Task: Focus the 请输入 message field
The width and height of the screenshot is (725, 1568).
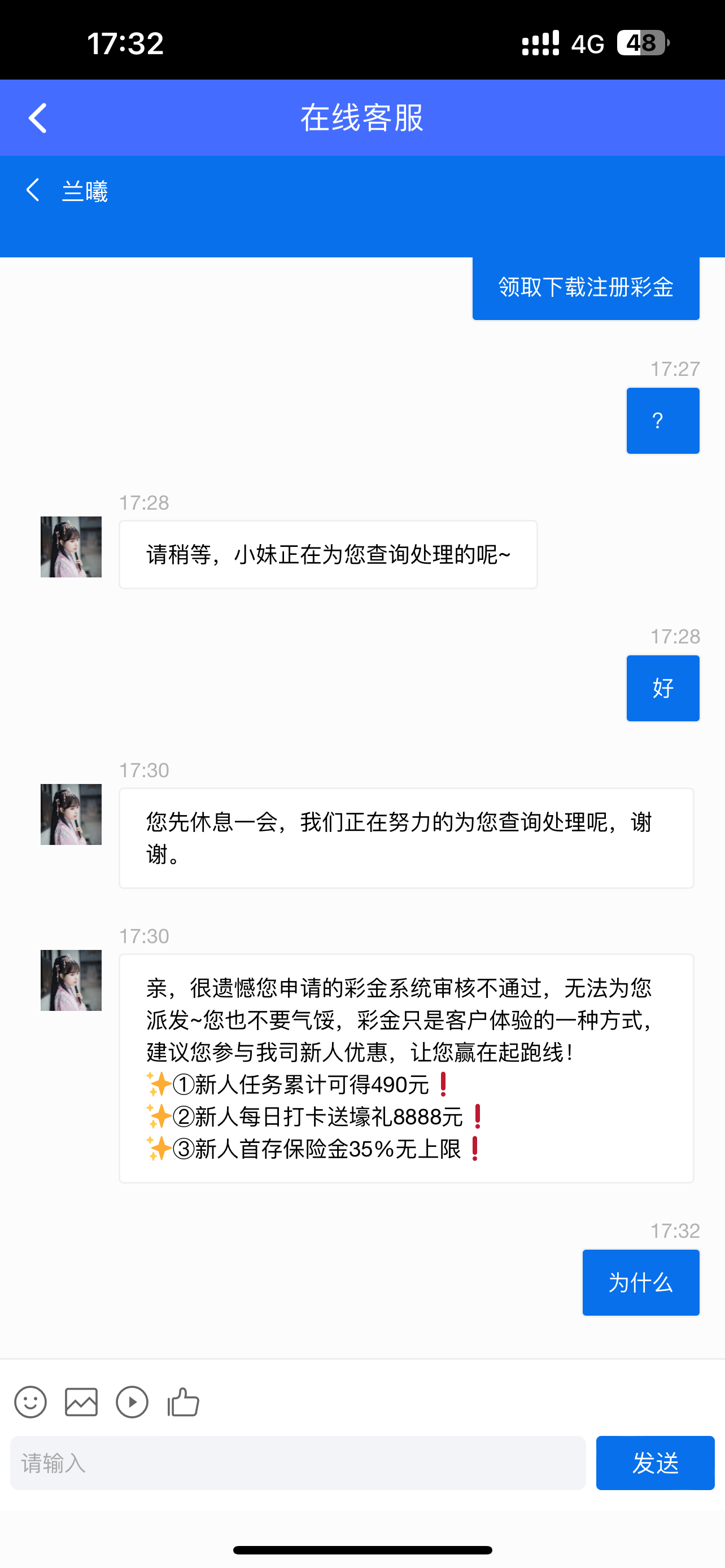Action: click(x=298, y=1464)
